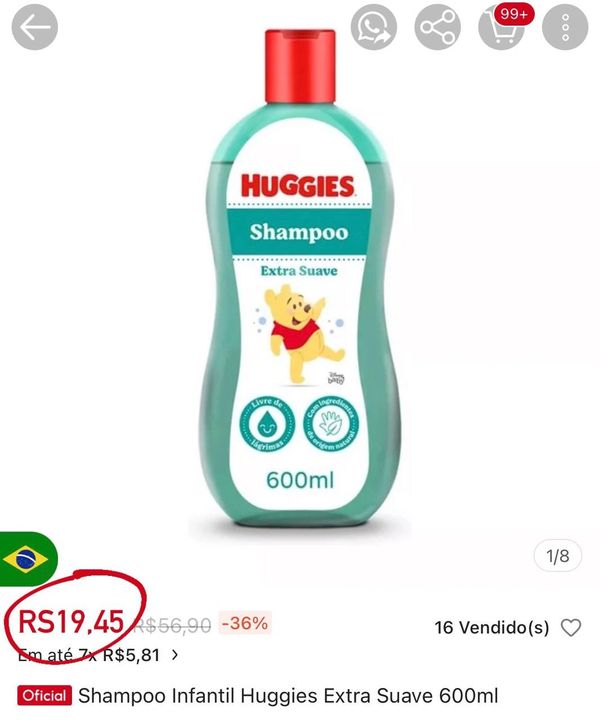Favorite this product with the heart icon
Screen dimensions: 600x720
coord(571,628)
